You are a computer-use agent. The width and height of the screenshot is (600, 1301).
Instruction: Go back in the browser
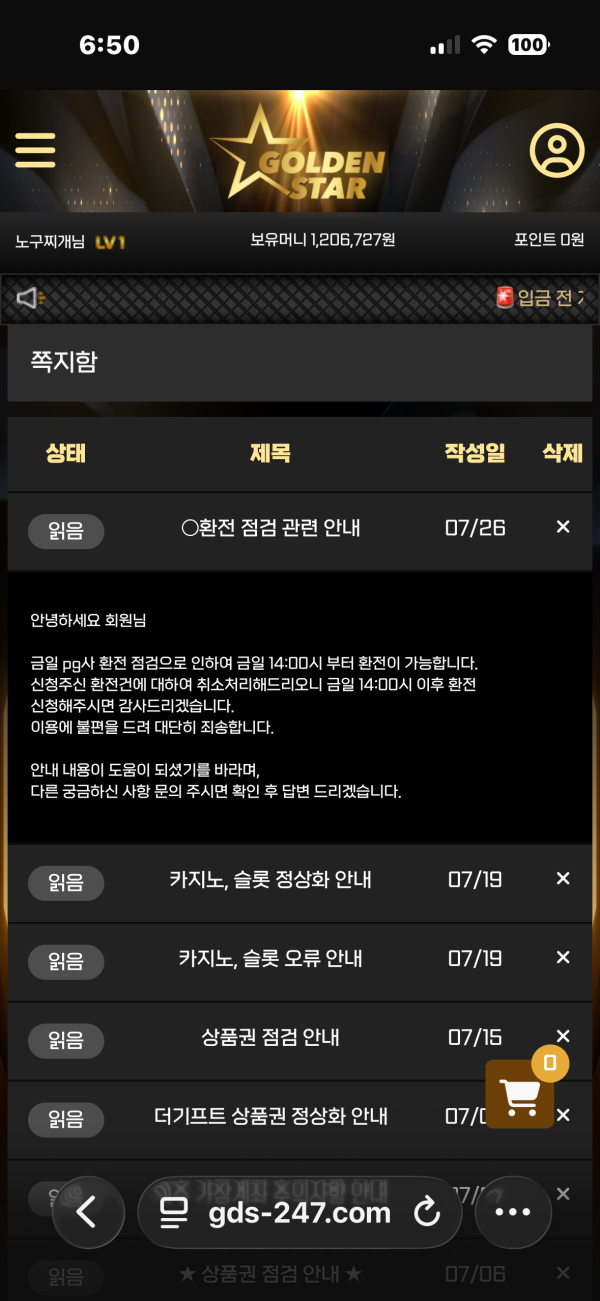(x=88, y=1212)
